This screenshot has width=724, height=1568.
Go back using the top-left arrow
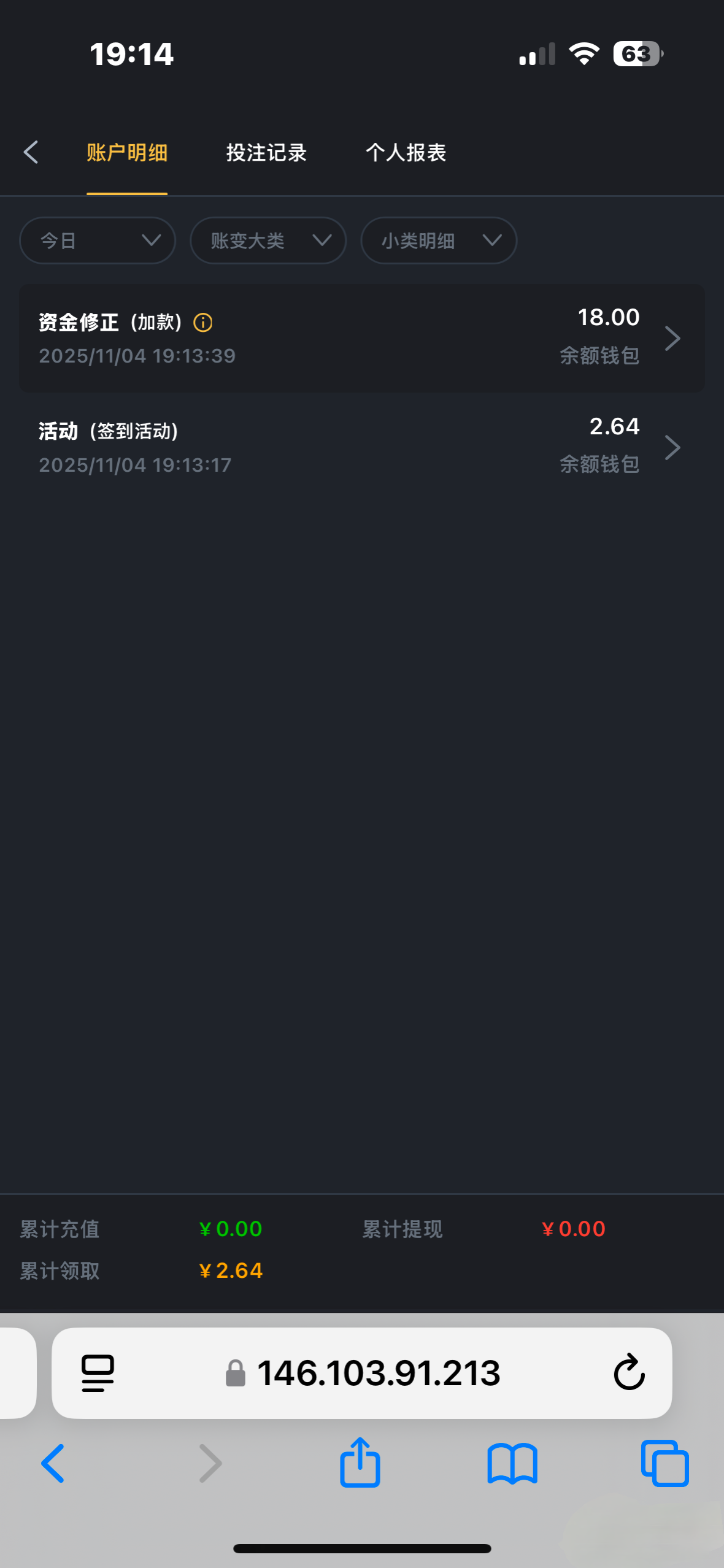coord(31,152)
